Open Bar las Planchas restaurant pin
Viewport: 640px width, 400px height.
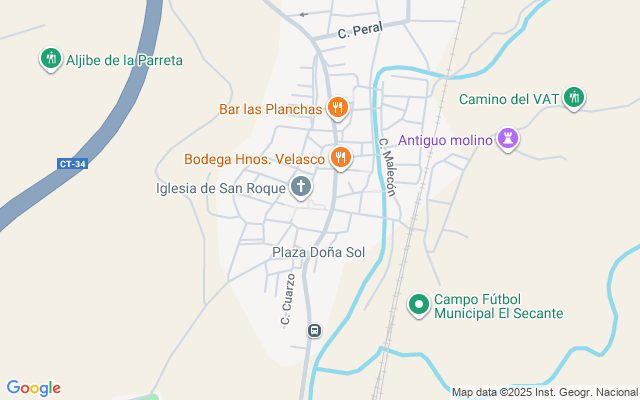[x=339, y=108]
